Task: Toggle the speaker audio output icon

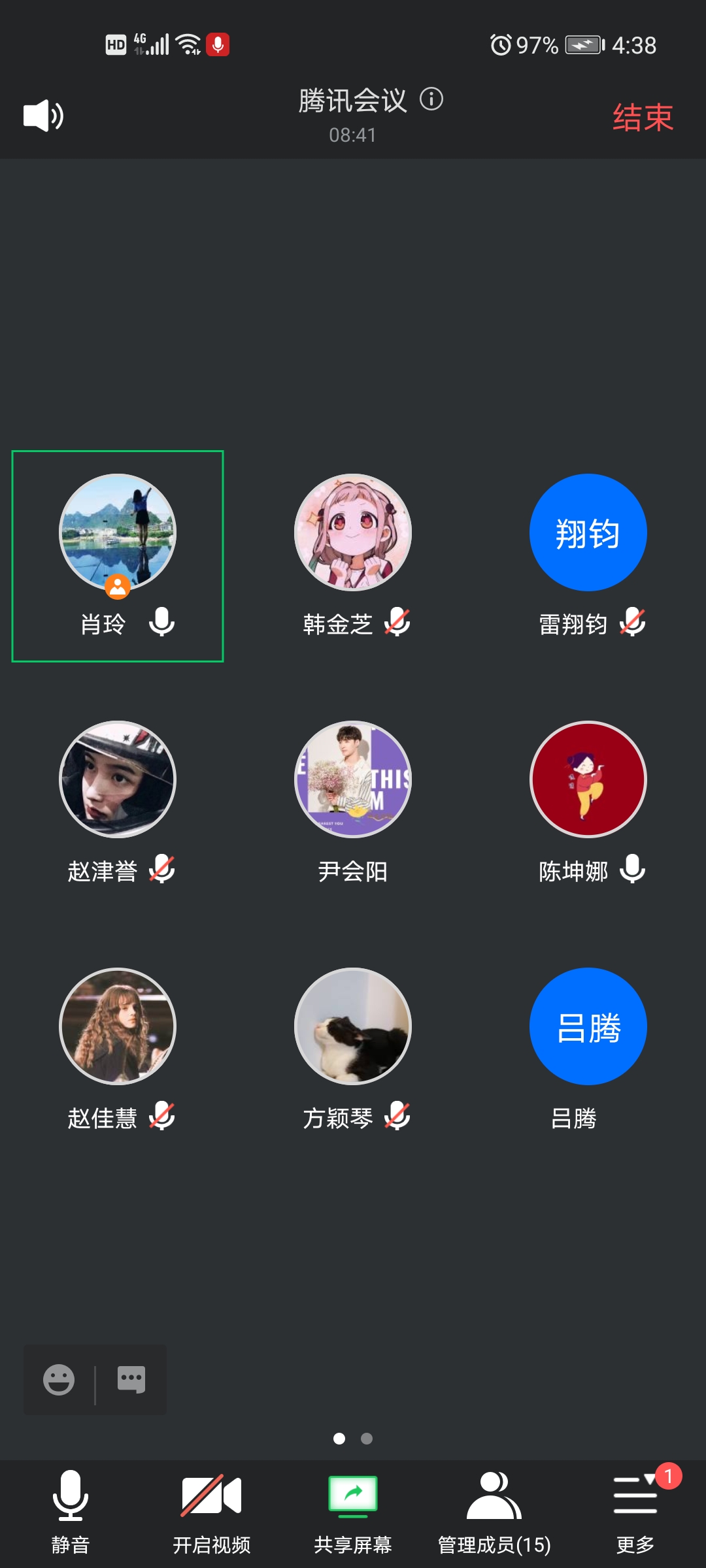Action: pos(43,116)
